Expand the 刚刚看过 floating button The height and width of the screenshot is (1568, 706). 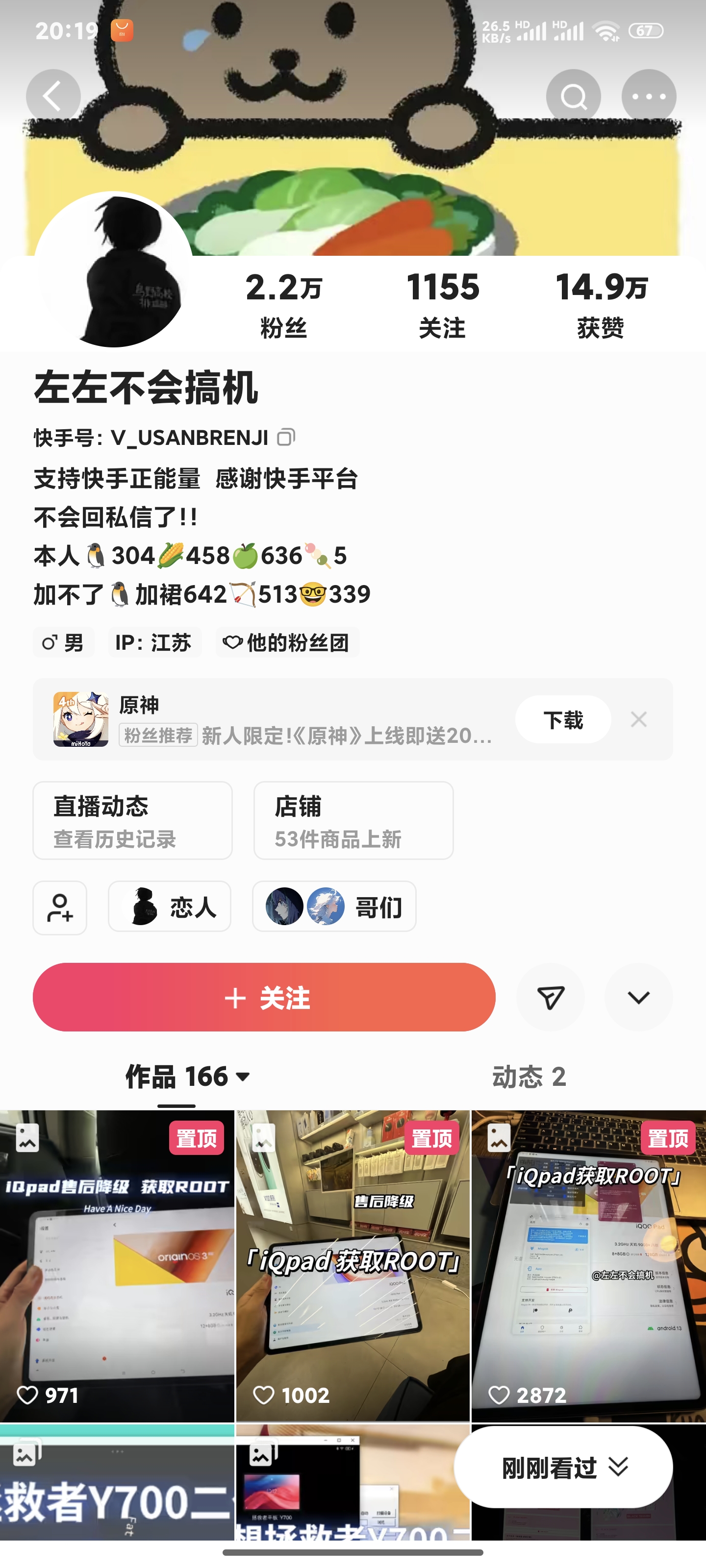tap(563, 1467)
